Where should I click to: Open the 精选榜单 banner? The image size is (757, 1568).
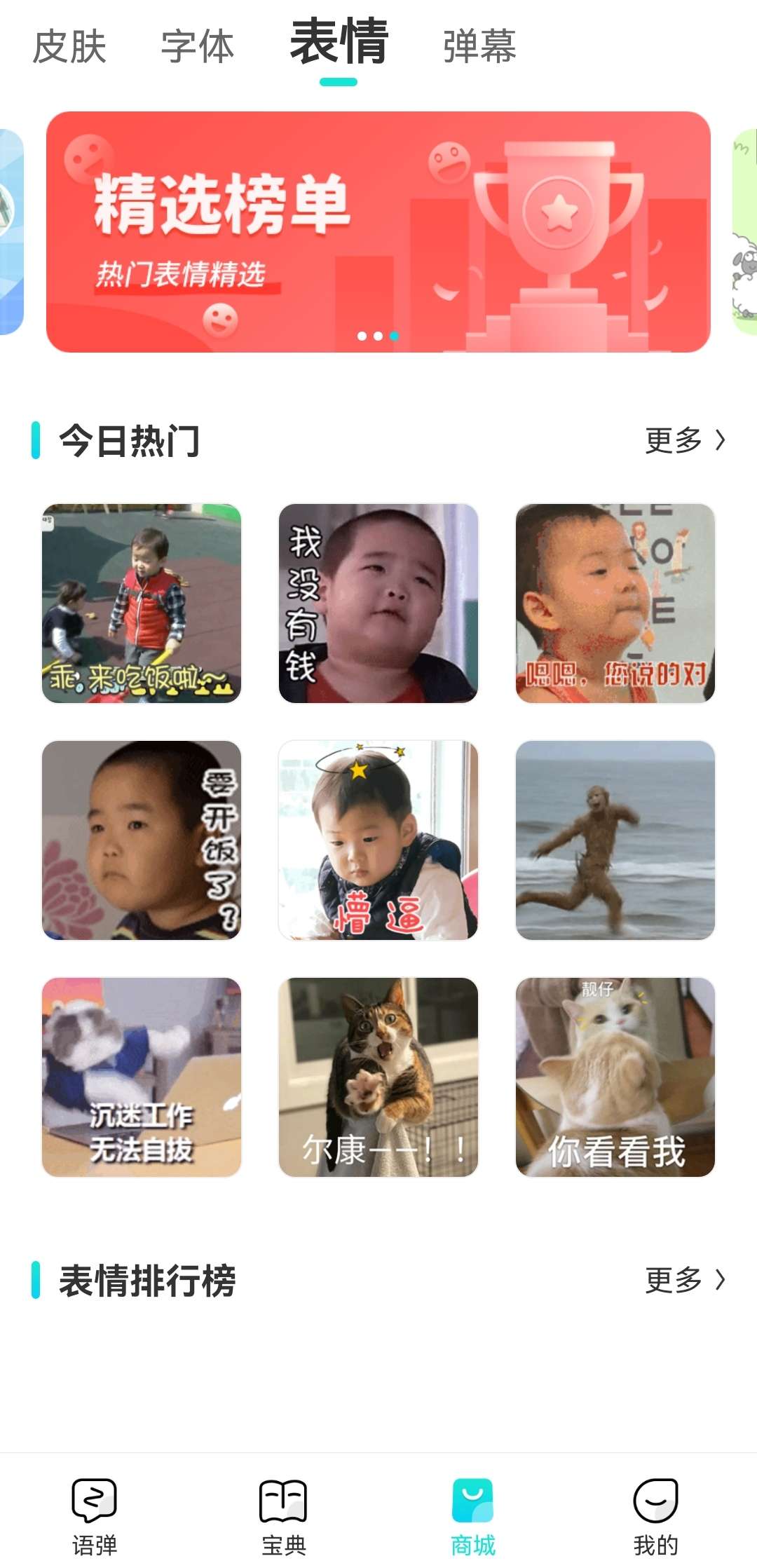[x=378, y=231]
